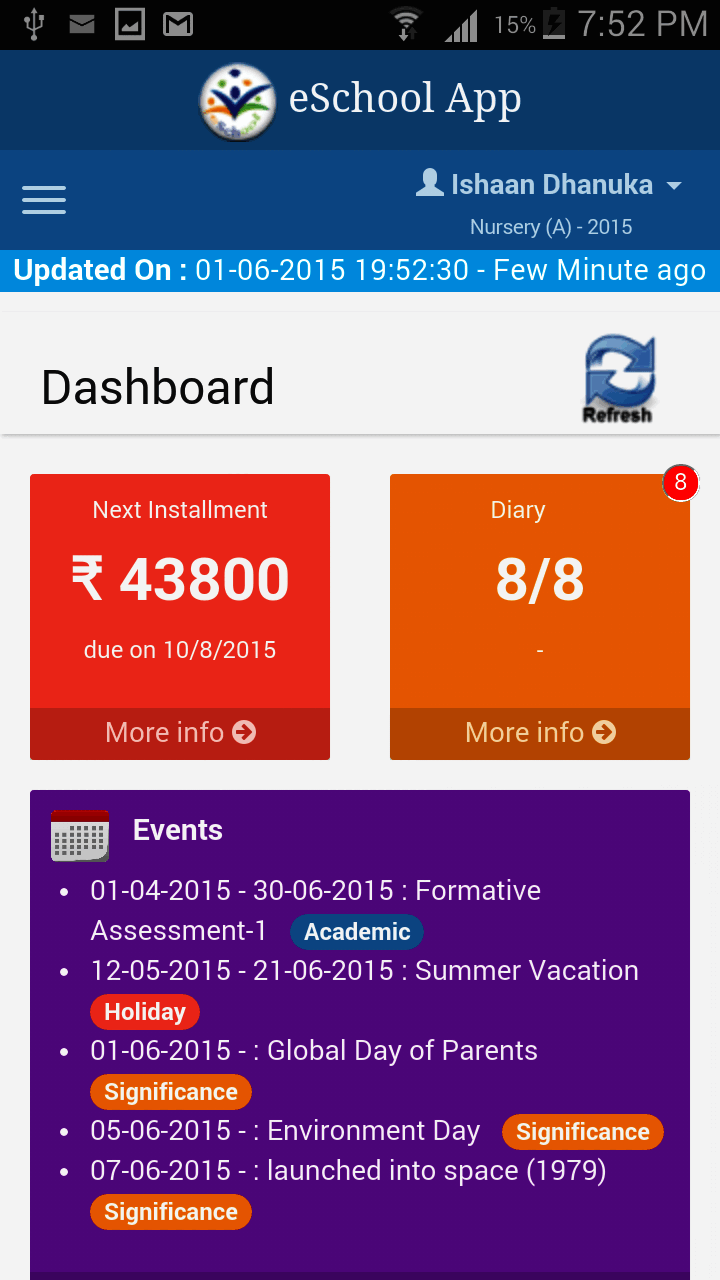Open More info under Next Installment
Image resolution: width=720 pixels, height=1280 pixels.
click(179, 732)
